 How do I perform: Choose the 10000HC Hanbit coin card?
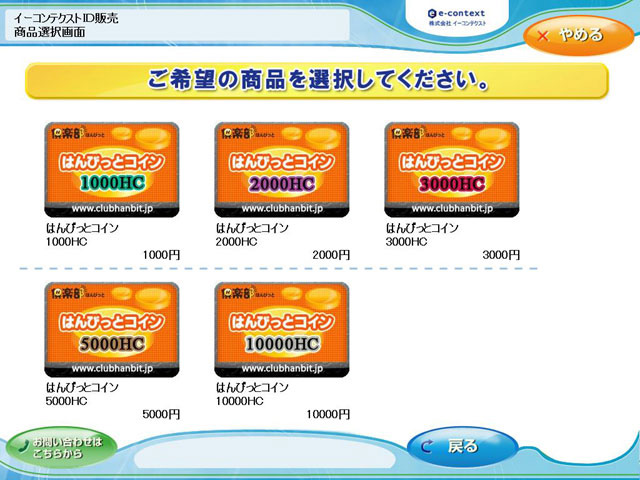(x=282, y=329)
